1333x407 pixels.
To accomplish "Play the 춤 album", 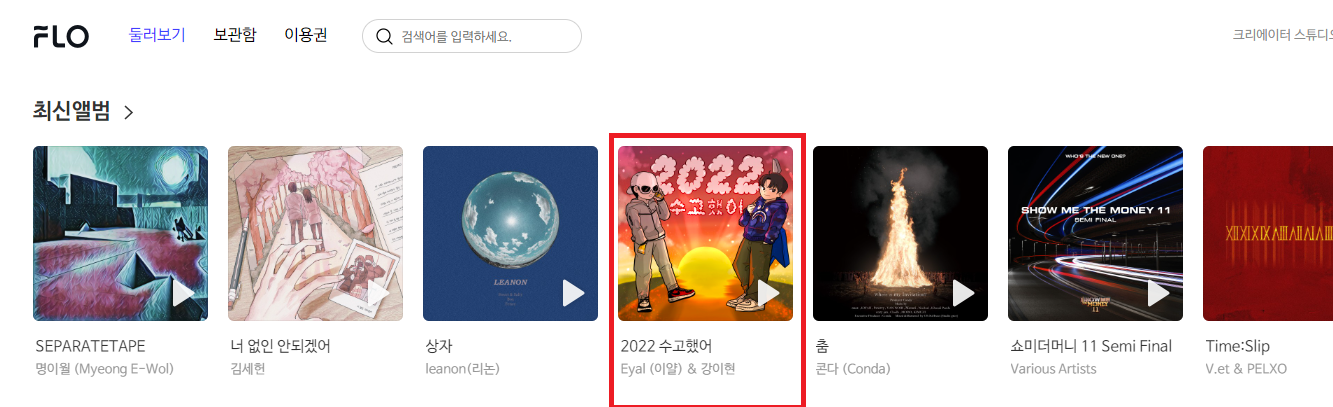I will pos(963,294).
